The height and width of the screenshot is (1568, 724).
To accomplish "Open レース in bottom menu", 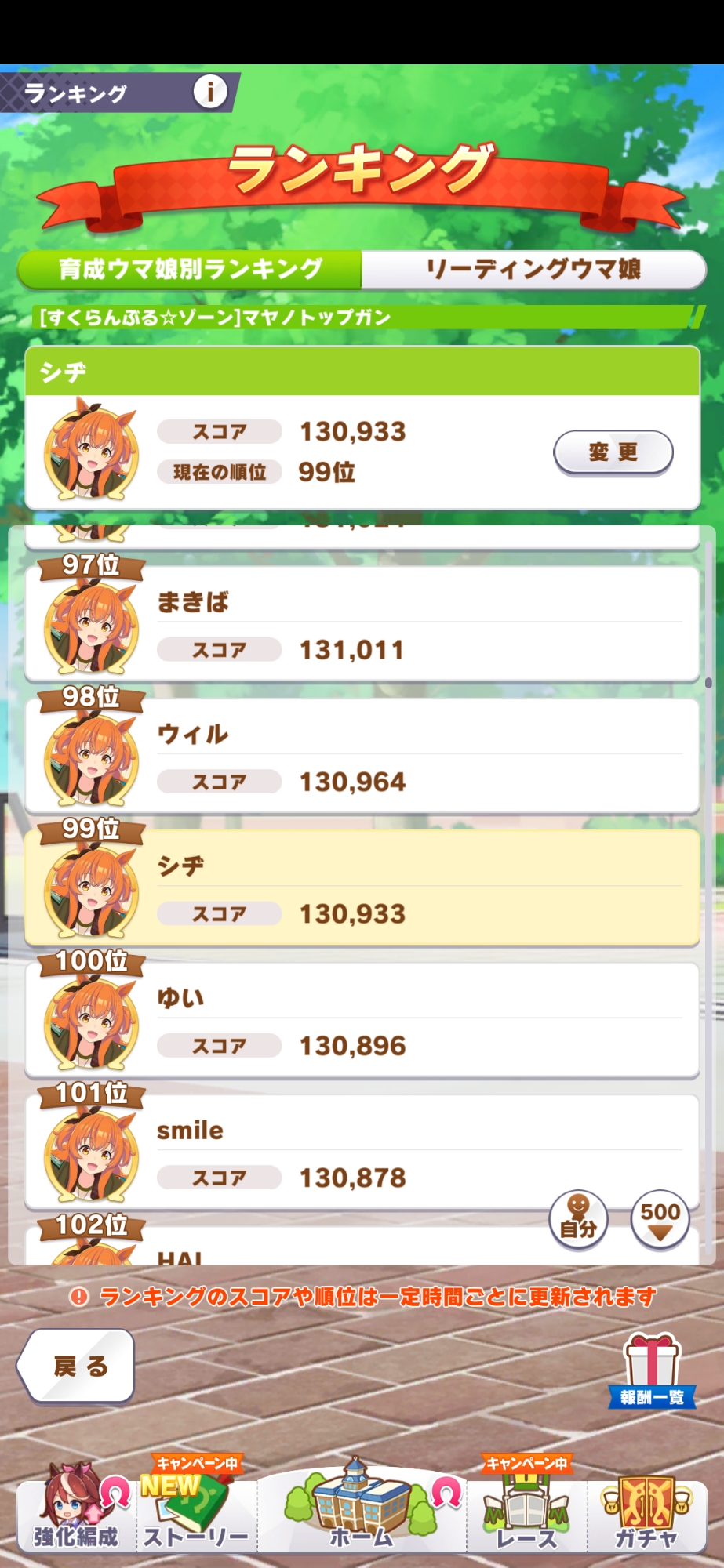I will point(526,1509).
